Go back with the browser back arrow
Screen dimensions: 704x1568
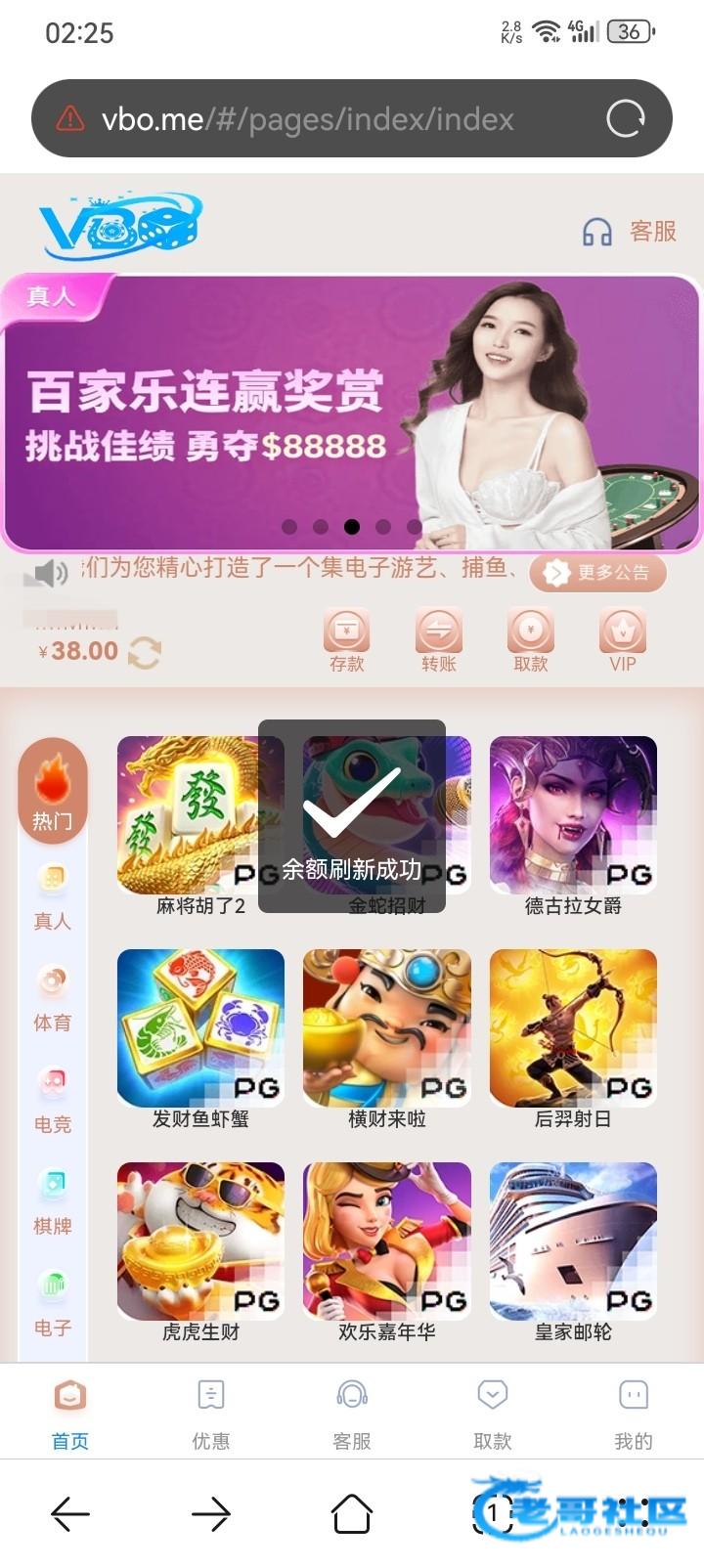click(70, 1514)
